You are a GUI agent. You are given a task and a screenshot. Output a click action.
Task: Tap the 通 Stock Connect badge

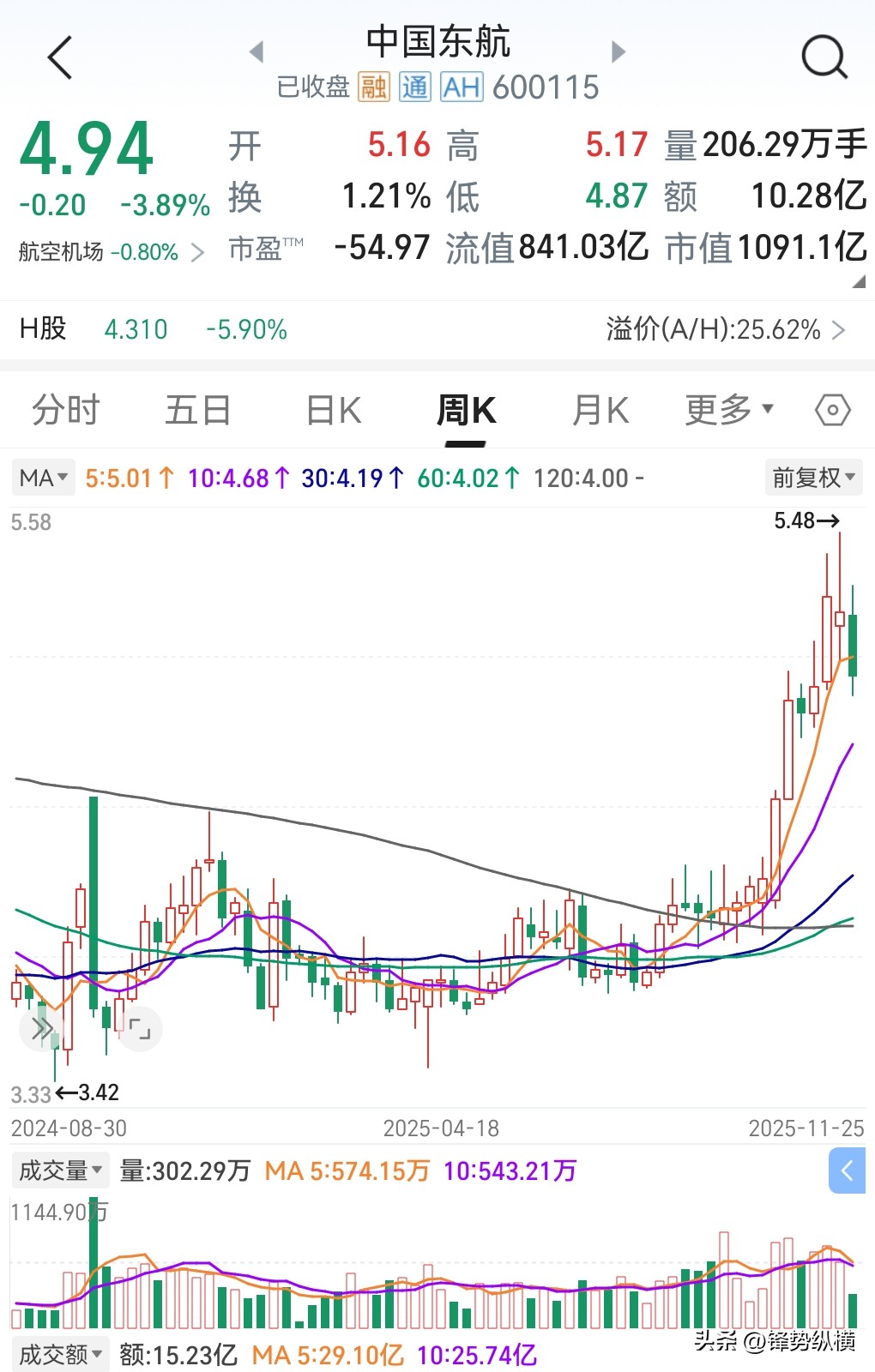pos(414,86)
